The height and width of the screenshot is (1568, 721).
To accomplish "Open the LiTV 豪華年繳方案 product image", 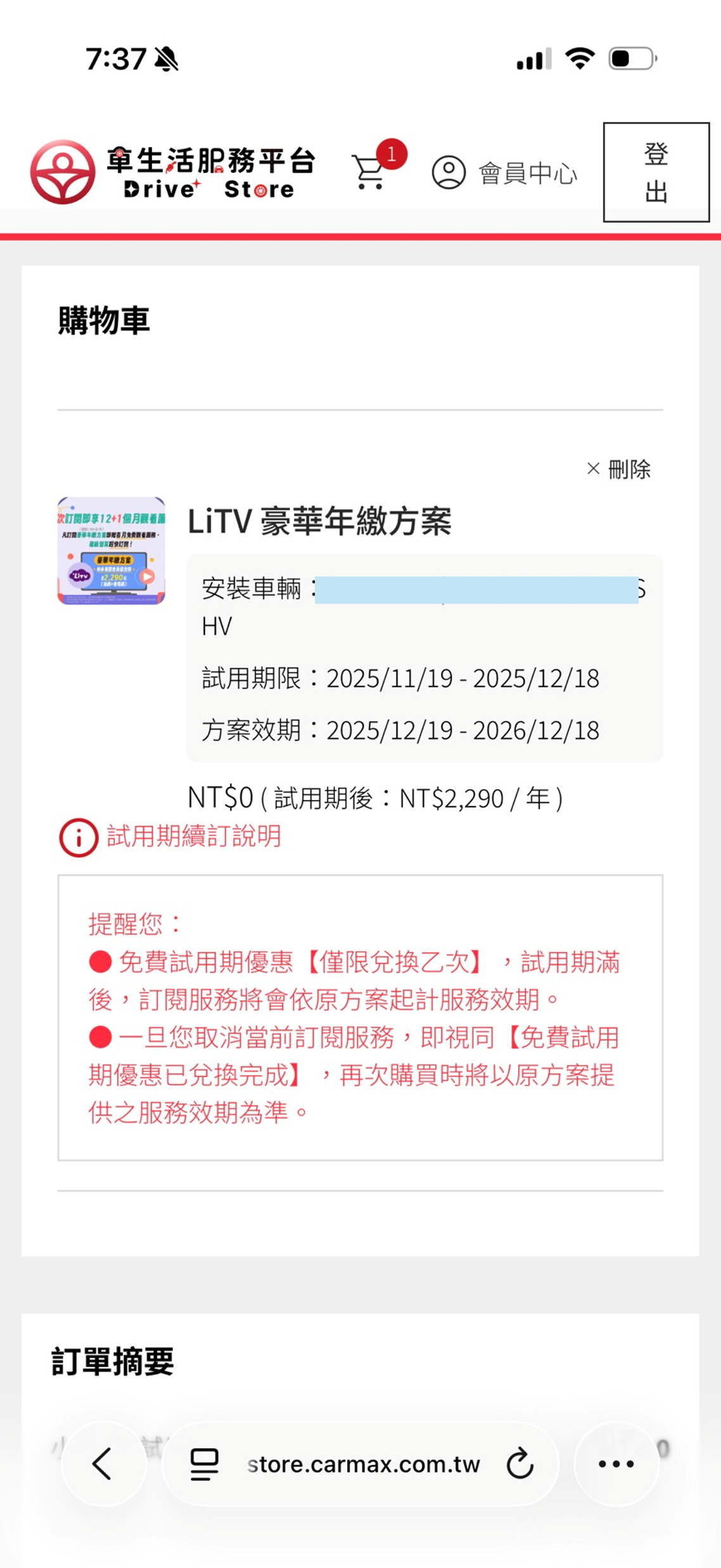I will coord(112,551).
